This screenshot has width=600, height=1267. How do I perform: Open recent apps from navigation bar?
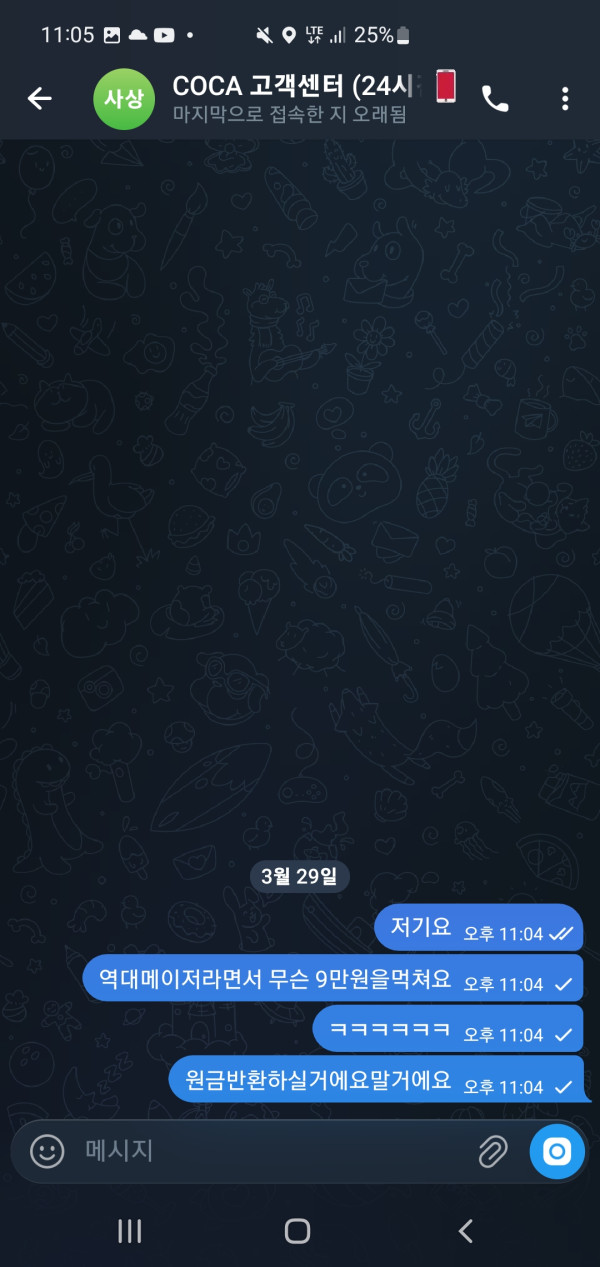coord(130,1231)
